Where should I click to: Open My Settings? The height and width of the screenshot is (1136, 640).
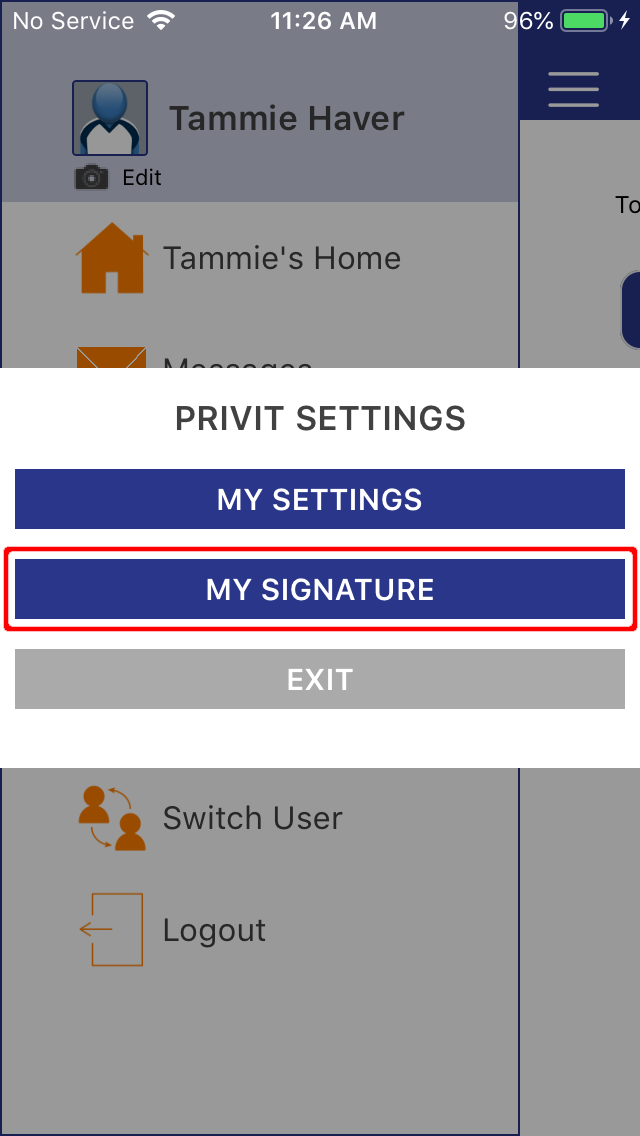pyautogui.click(x=320, y=499)
